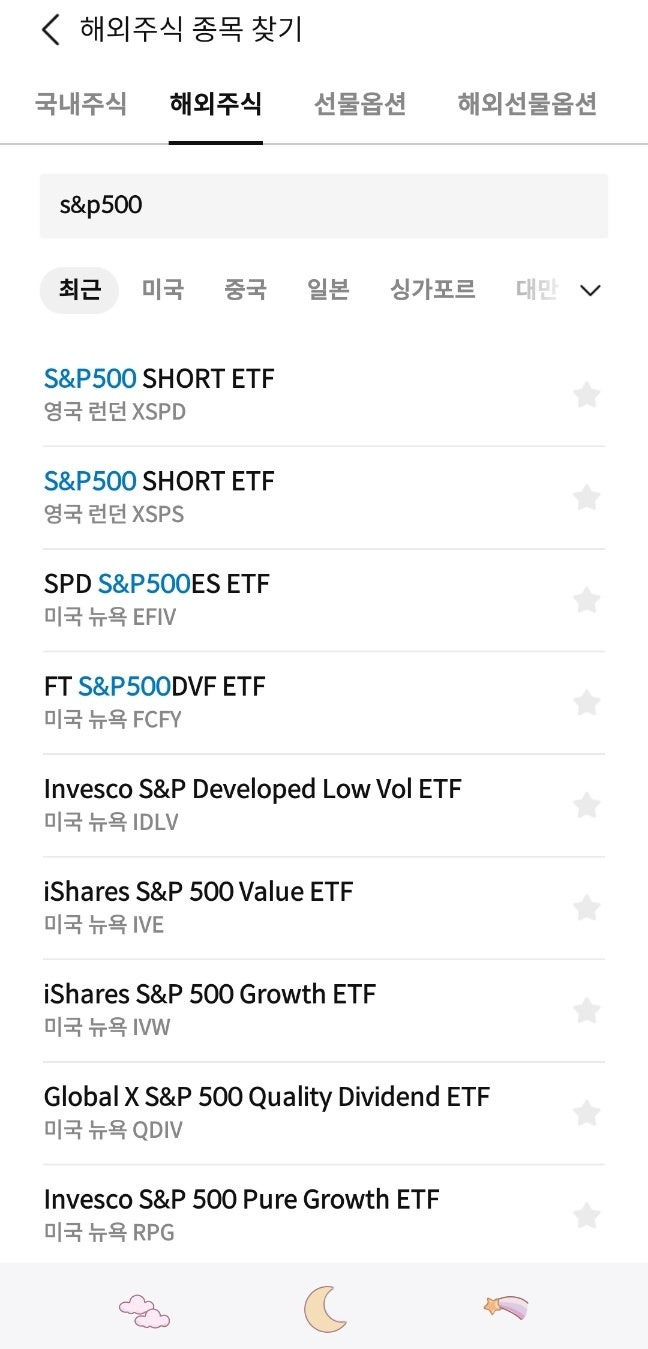Open Invesco S&P Developed Low Vol ETF
Image resolution: width=648 pixels, height=1349 pixels.
(x=253, y=804)
